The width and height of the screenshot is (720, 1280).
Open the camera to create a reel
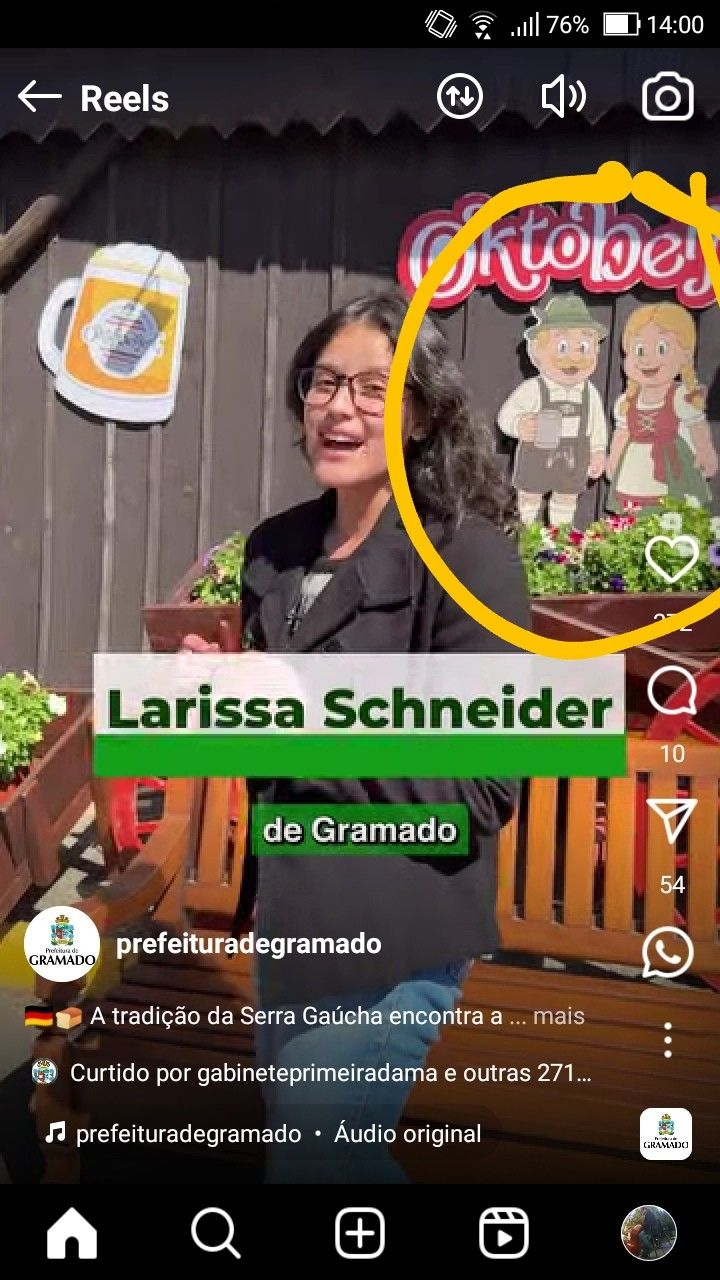pos(667,98)
